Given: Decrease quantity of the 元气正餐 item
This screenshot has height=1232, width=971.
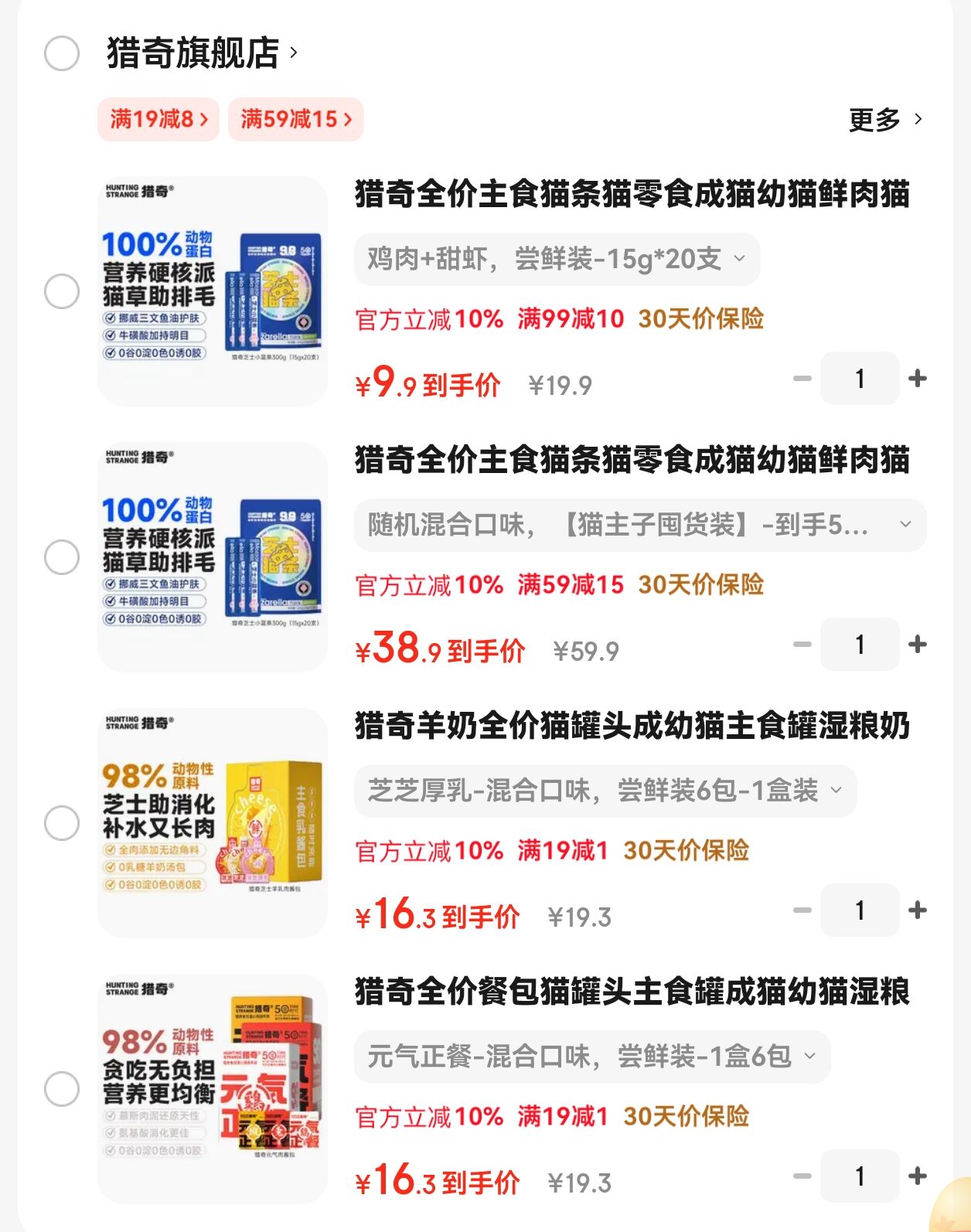Looking at the screenshot, I should [802, 1176].
